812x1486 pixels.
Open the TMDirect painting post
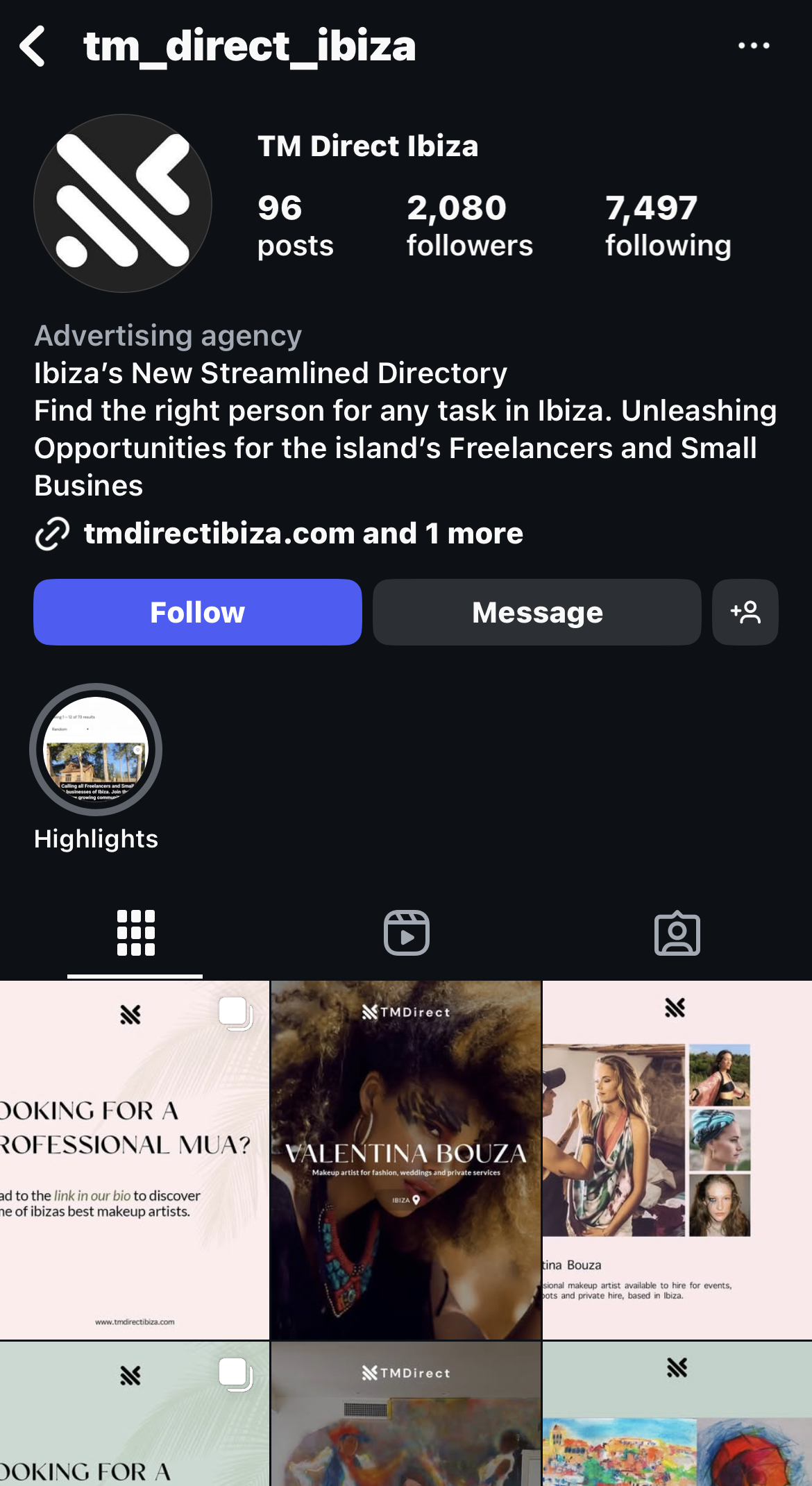[406, 1416]
